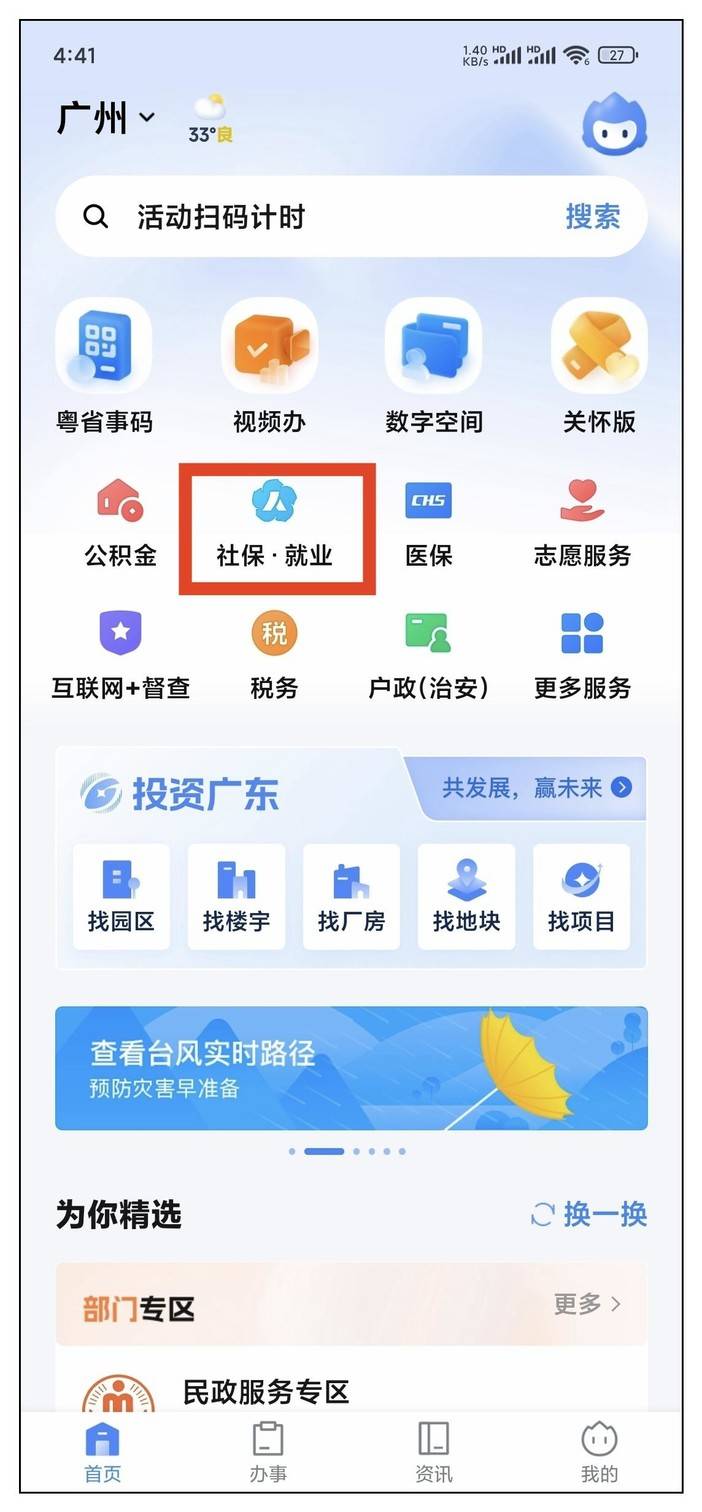Open 公积金 service
Screen dimensions: 702x1512
(x=120, y=524)
